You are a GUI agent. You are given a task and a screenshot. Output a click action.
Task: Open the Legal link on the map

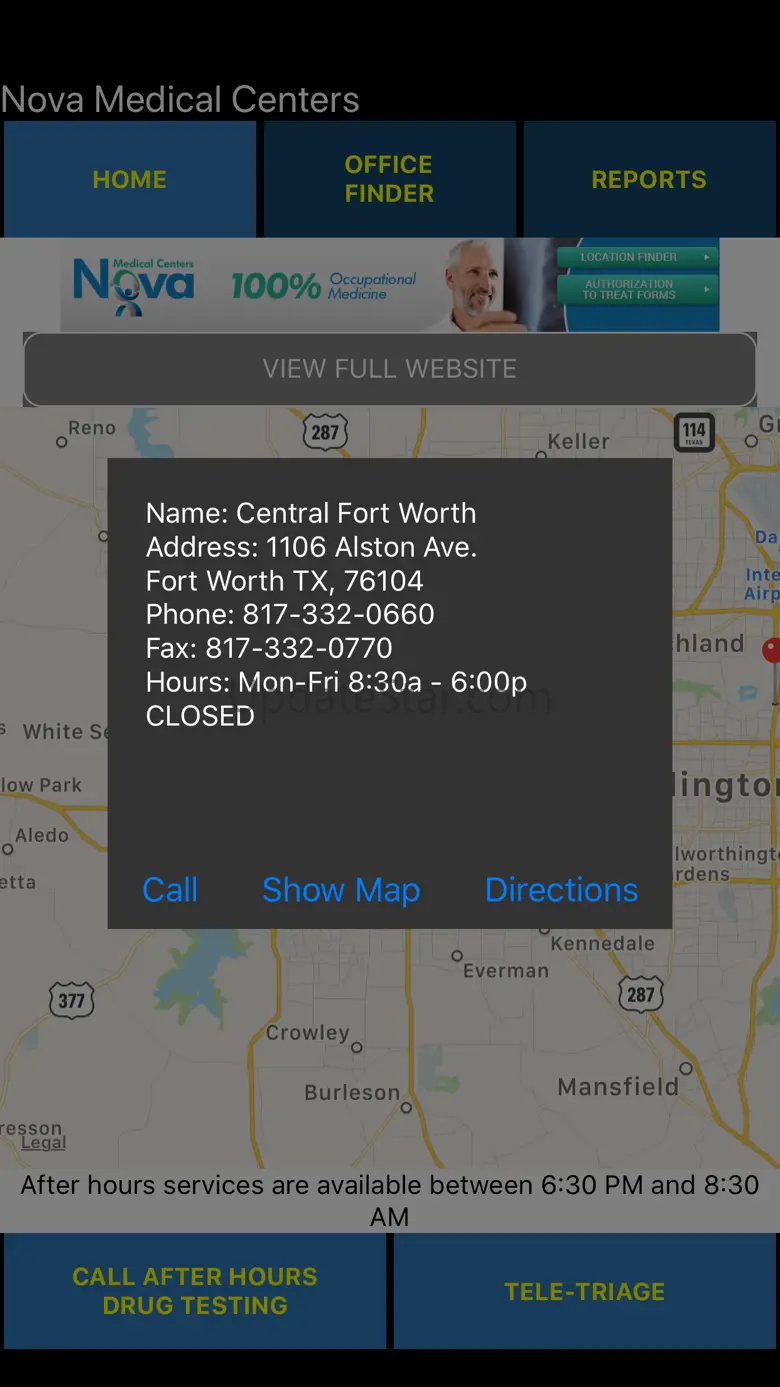click(43, 1142)
